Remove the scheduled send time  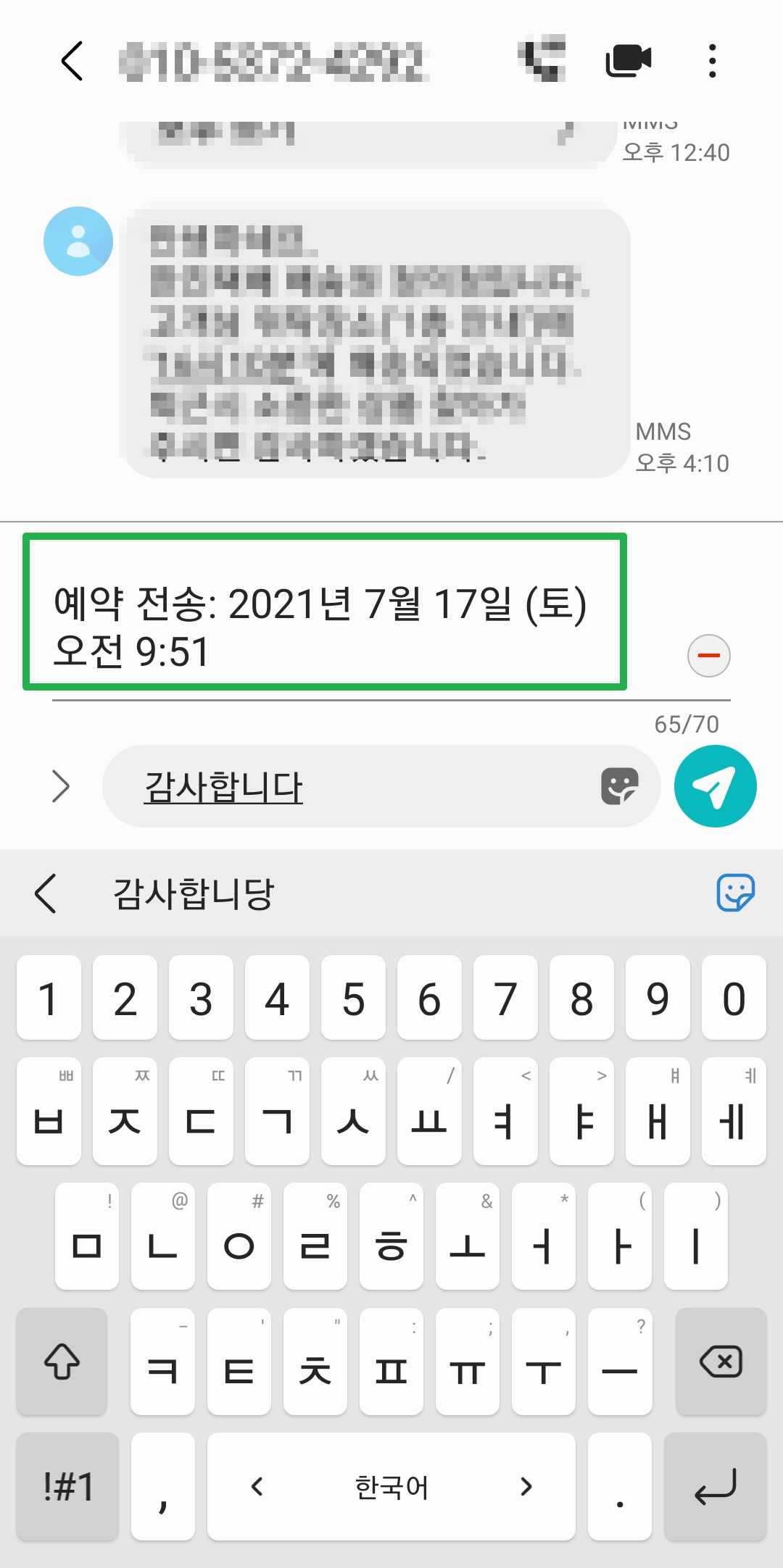point(708,656)
